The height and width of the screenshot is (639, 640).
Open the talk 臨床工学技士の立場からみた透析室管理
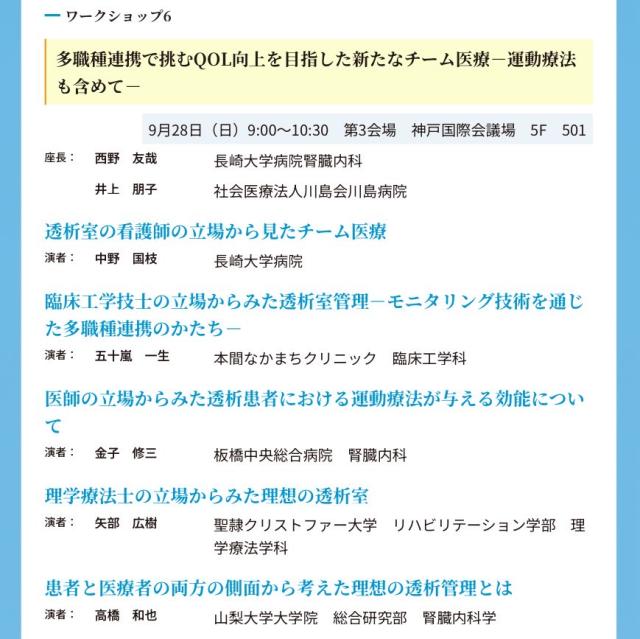(x=313, y=302)
